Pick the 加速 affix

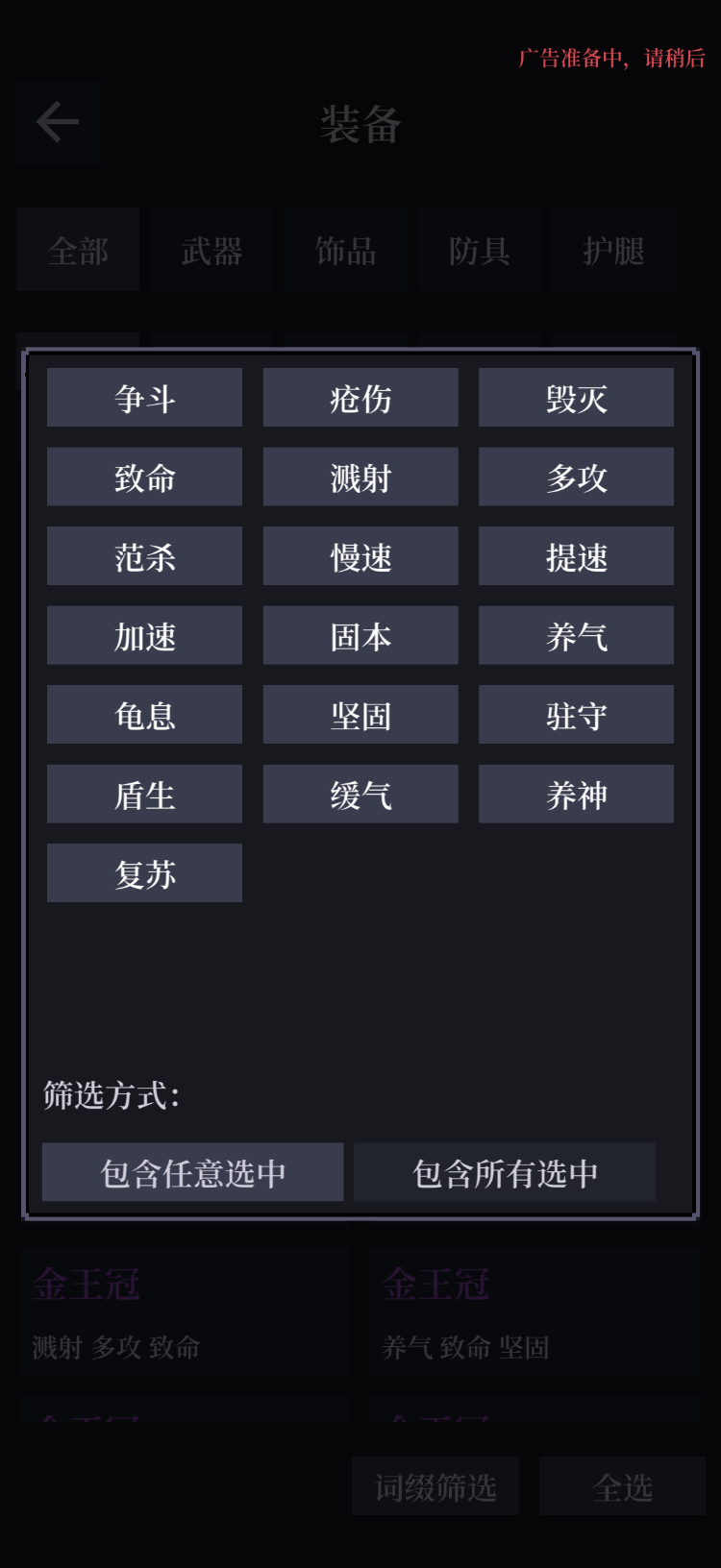pos(144,635)
